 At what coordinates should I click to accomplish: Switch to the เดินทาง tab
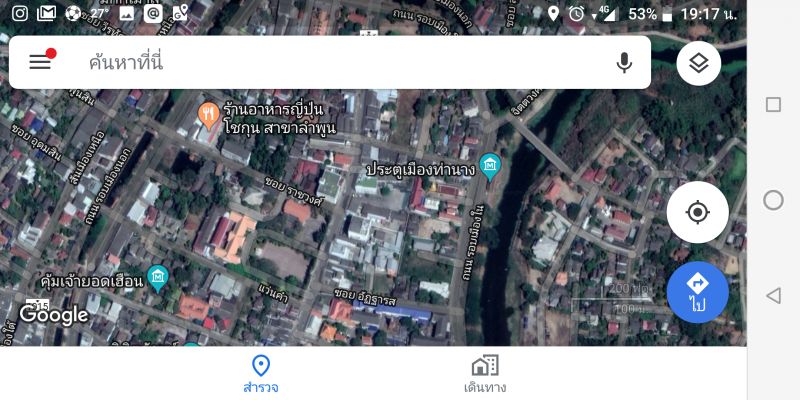(x=485, y=374)
